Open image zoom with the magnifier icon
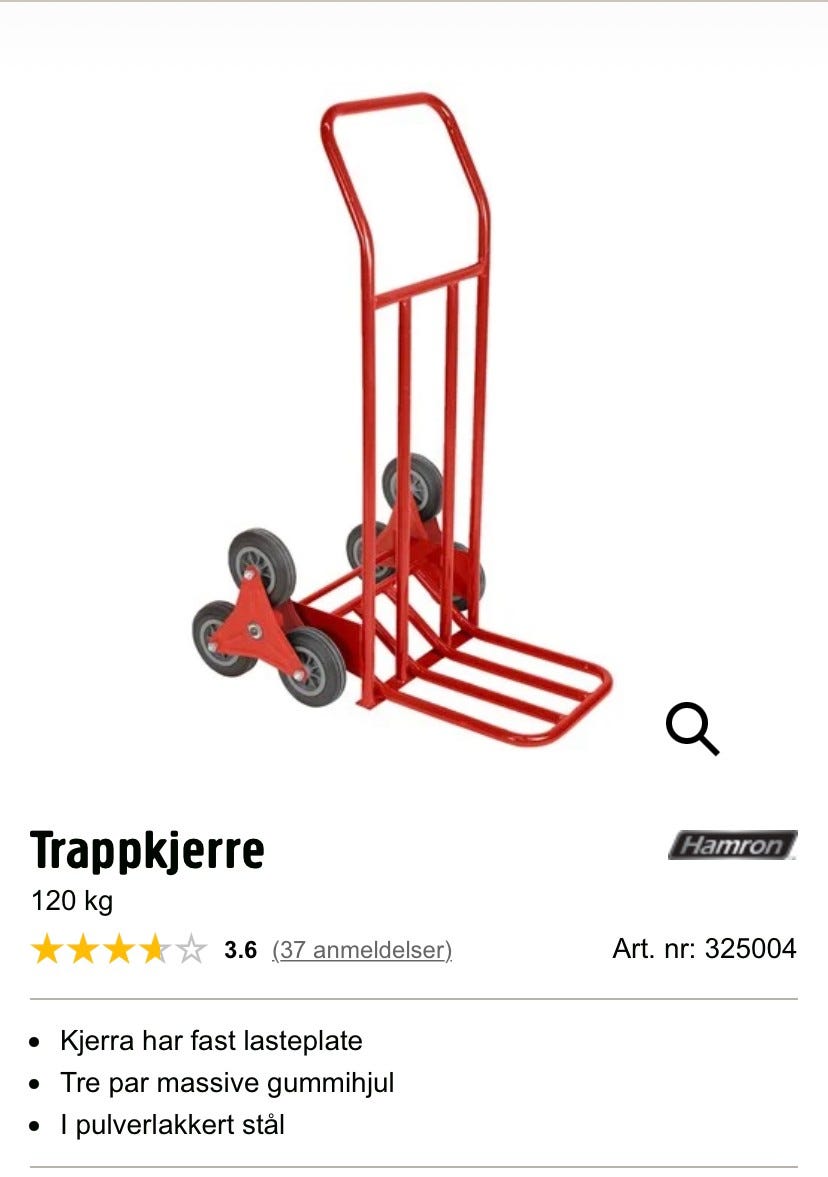The image size is (828, 1177). 692,727
